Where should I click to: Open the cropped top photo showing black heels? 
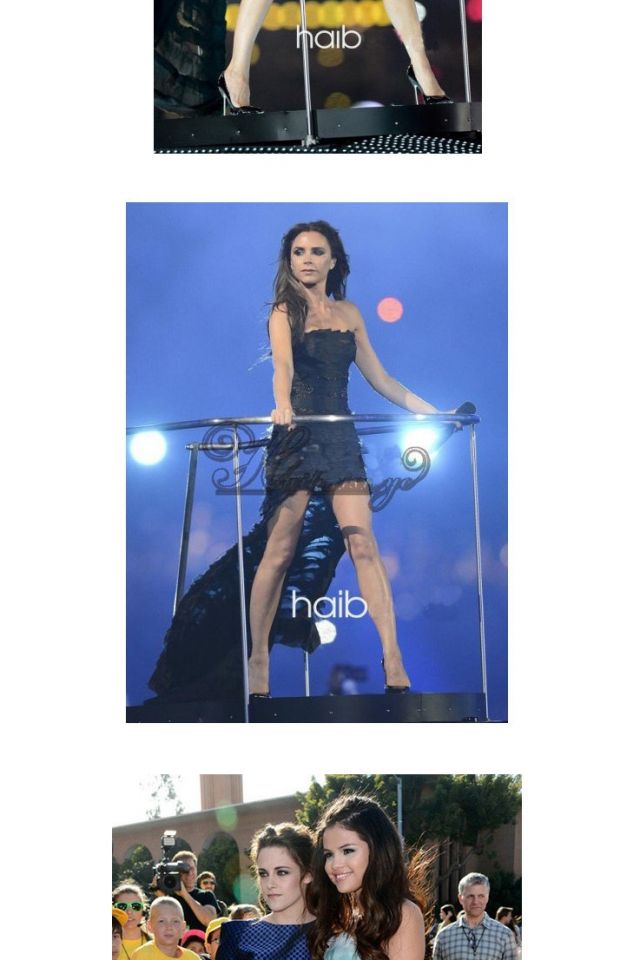click(x=317, y=76)
